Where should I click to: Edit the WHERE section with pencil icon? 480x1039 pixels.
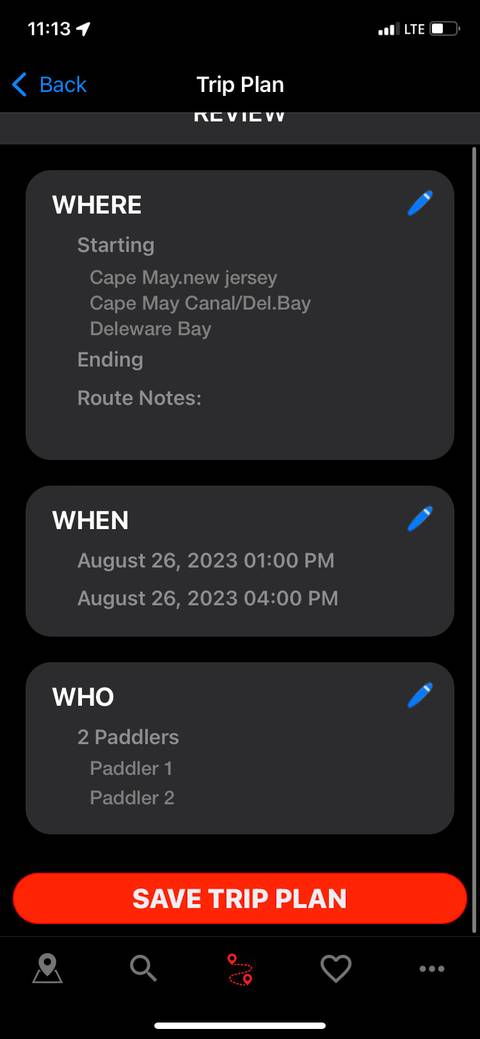pos(420,203)
